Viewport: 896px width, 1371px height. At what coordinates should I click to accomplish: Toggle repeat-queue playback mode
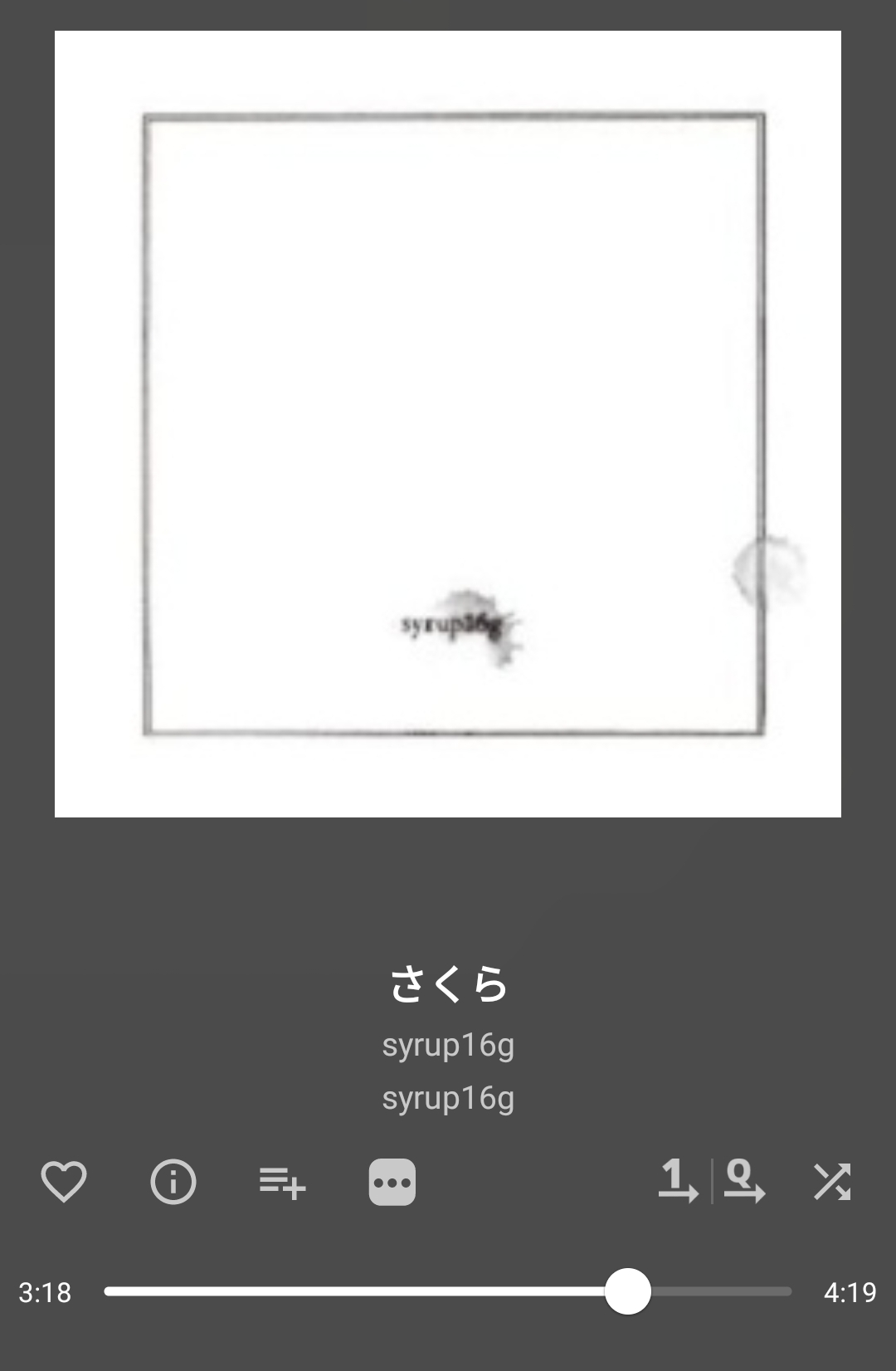click(x=744, y=1181)
